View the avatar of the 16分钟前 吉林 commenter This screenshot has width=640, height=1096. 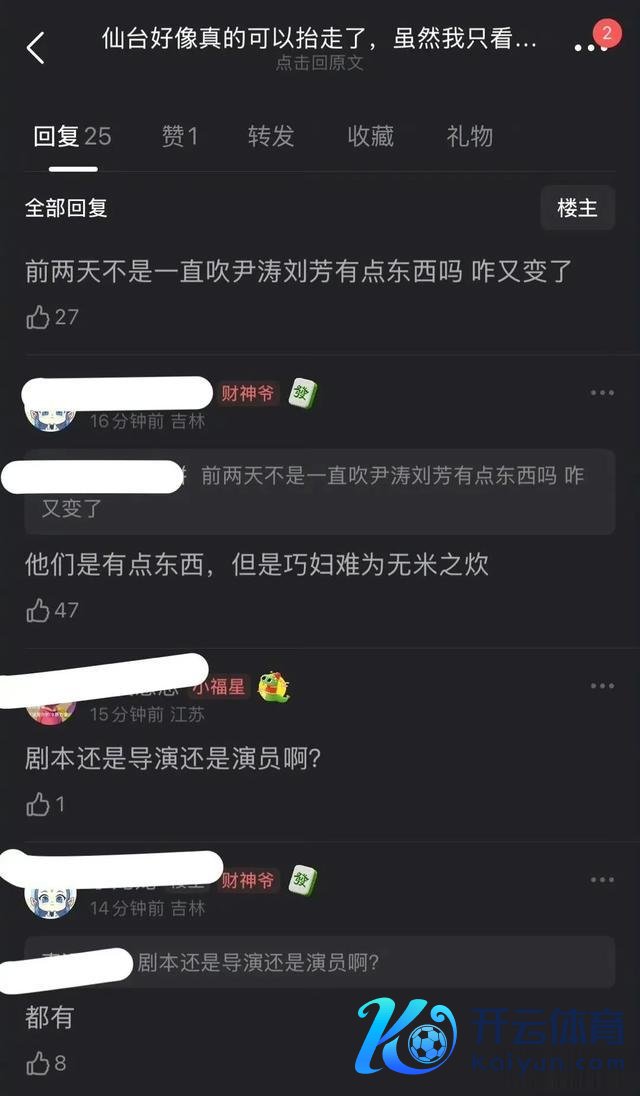tap(50, 409)
